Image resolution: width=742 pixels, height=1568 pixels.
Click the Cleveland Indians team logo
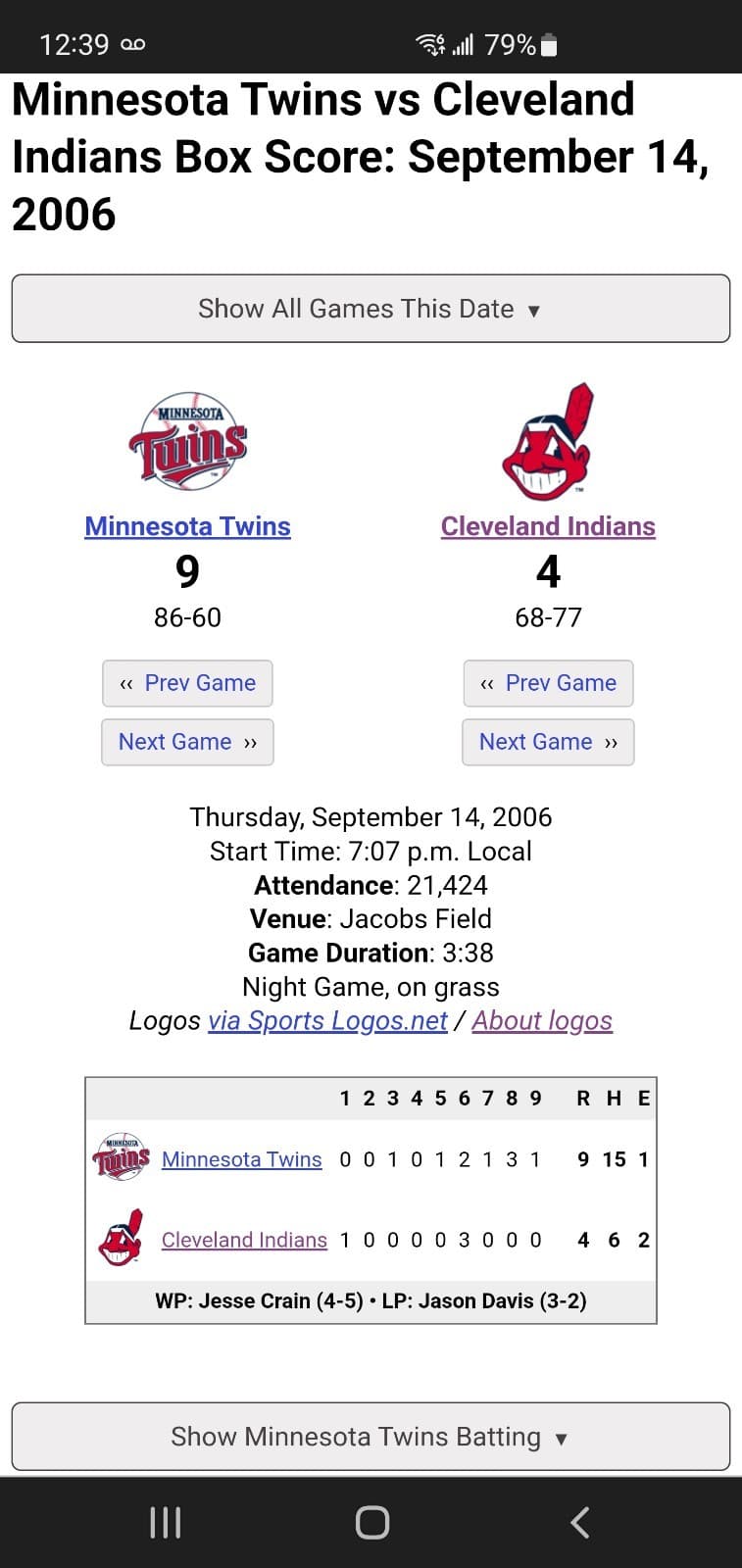point(548,443)
